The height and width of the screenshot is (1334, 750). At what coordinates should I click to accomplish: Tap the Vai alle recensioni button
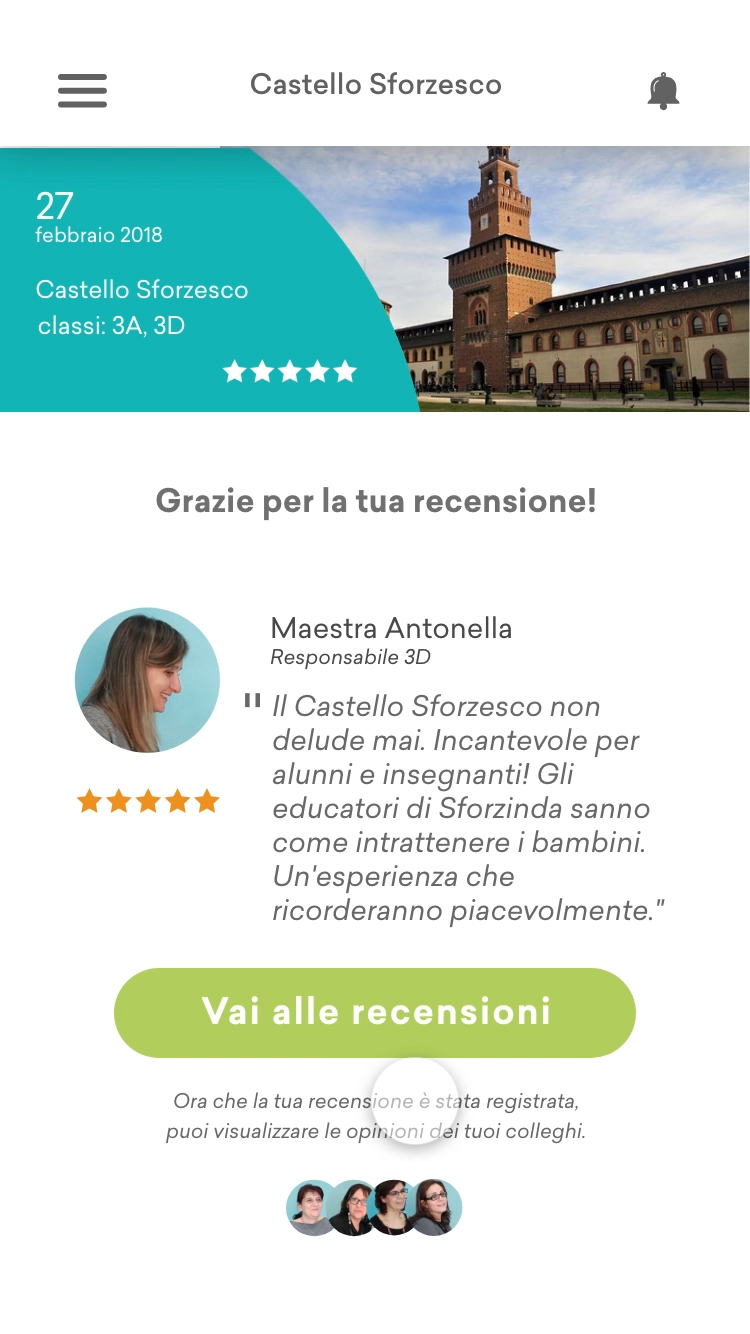click(x=375, y=1012)
